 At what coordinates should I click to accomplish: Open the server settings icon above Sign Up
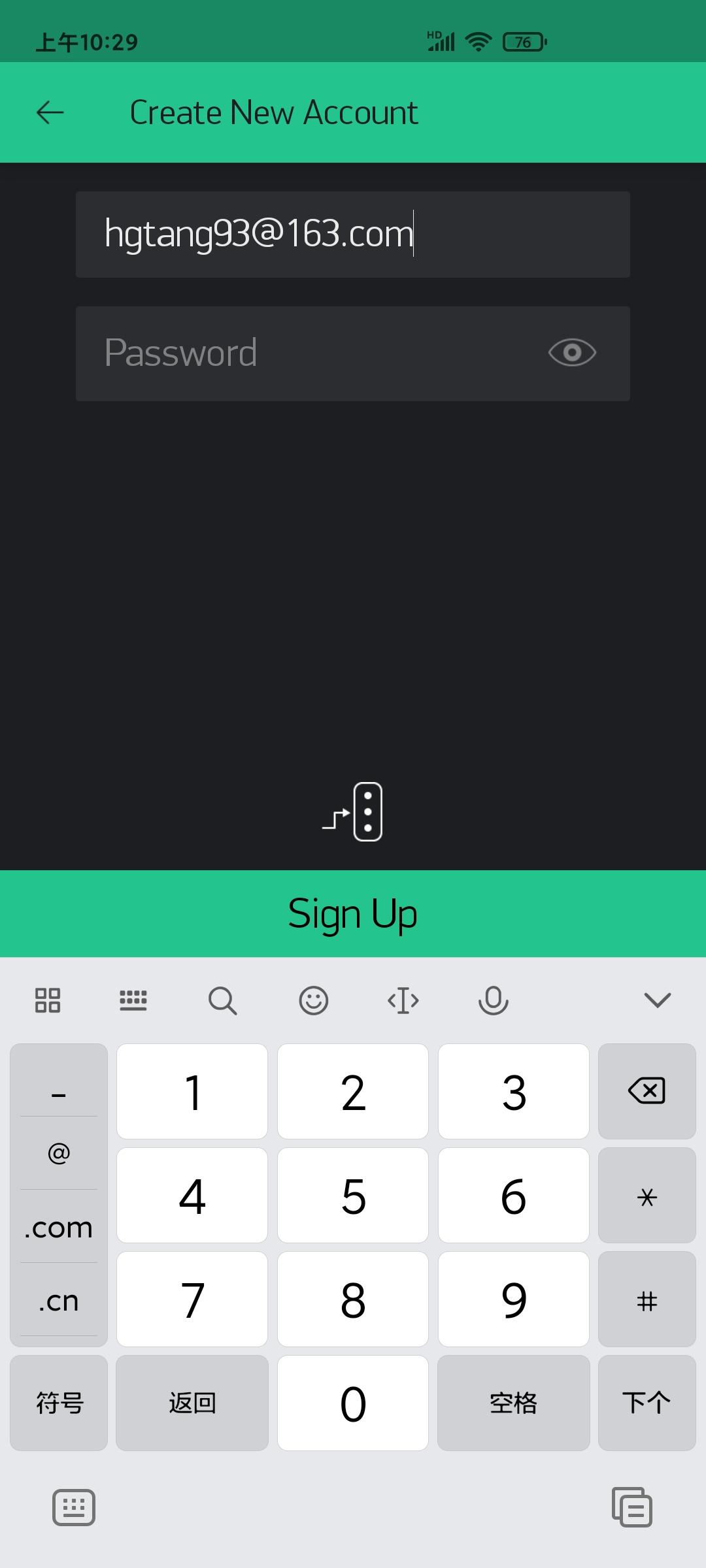[x=353, y=811]
